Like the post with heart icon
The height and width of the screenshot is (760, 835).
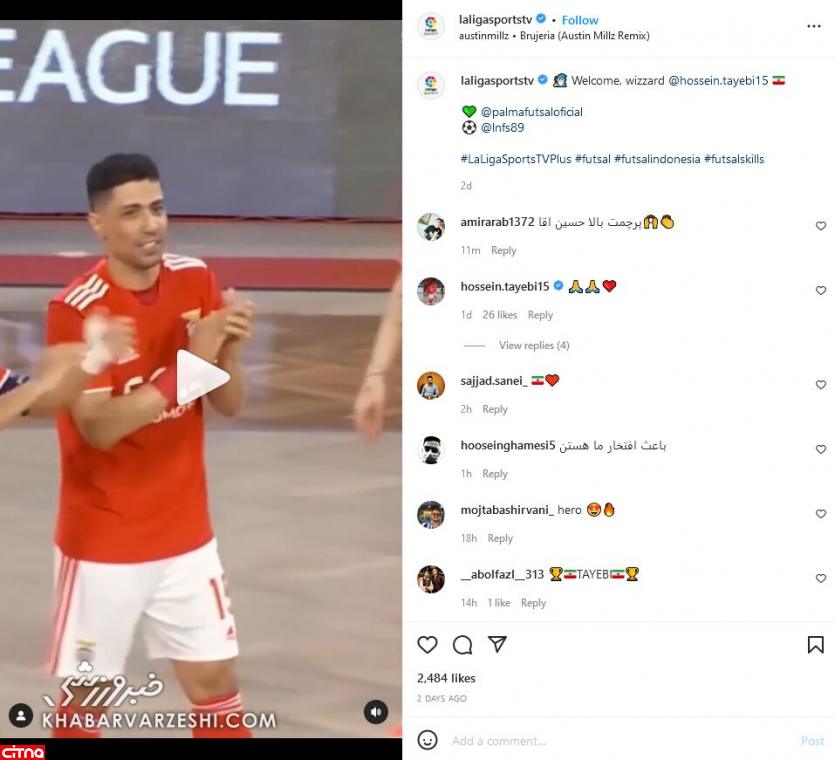(427, 645)
